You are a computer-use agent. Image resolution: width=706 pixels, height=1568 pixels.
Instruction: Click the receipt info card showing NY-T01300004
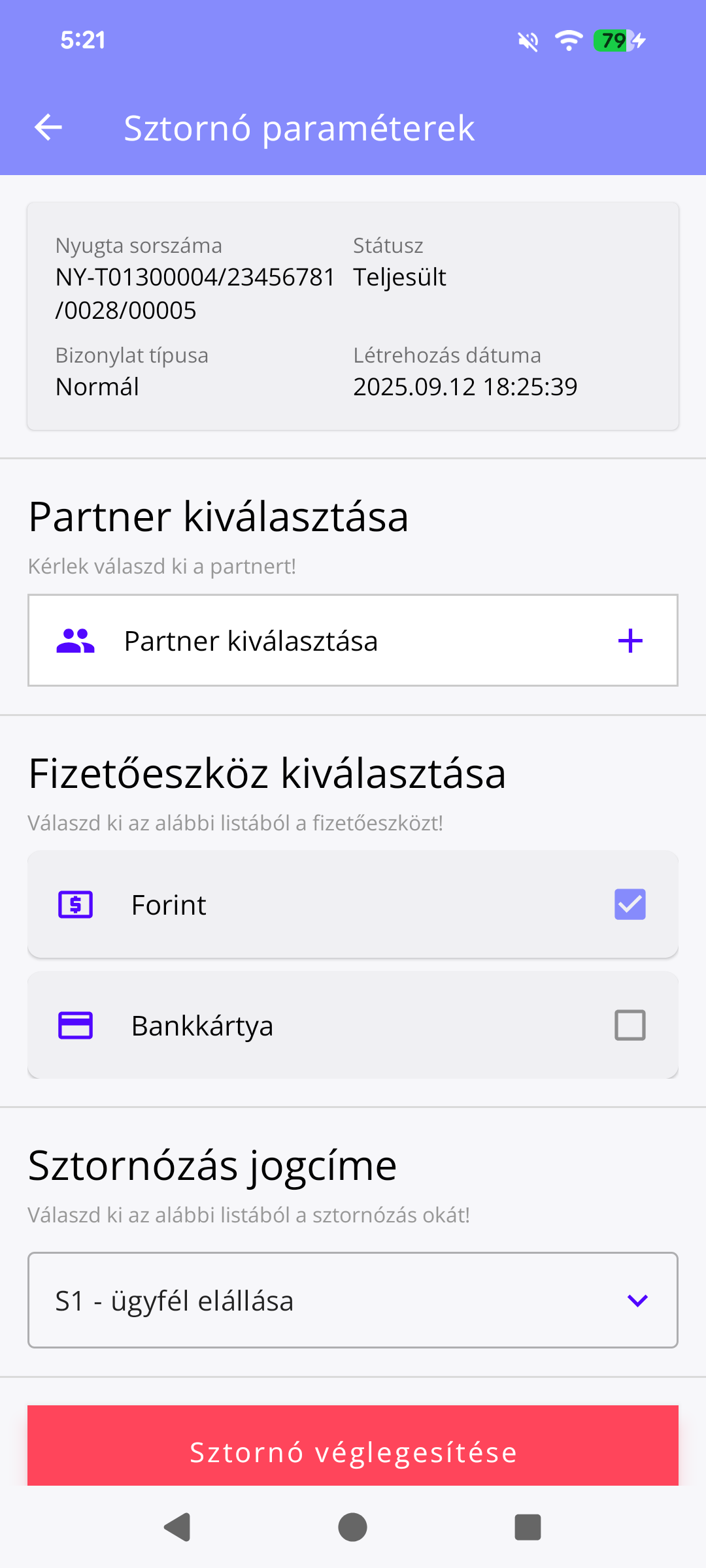353,316
